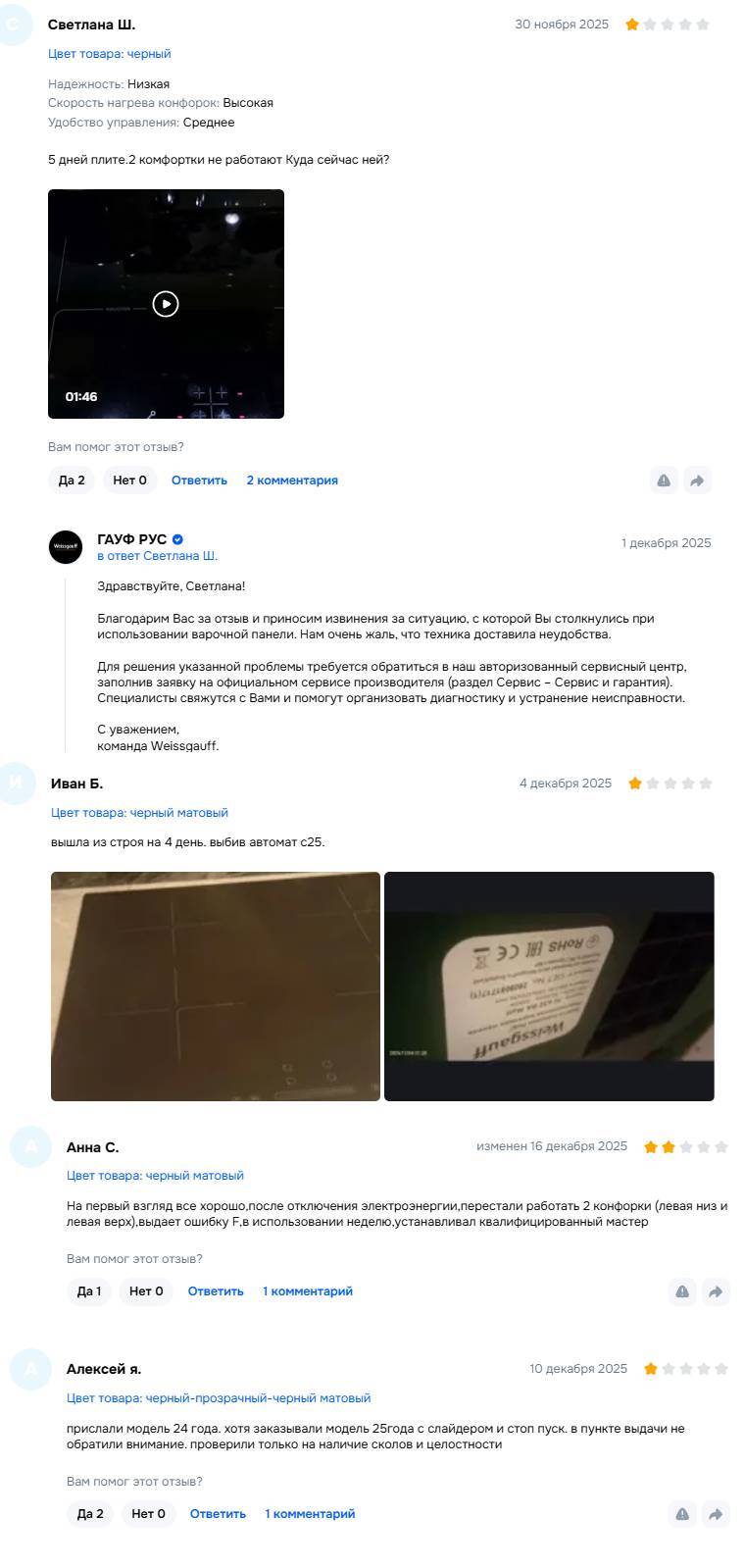
Task: Reply to Алексей's review
Action: (x=218, y=1514)
